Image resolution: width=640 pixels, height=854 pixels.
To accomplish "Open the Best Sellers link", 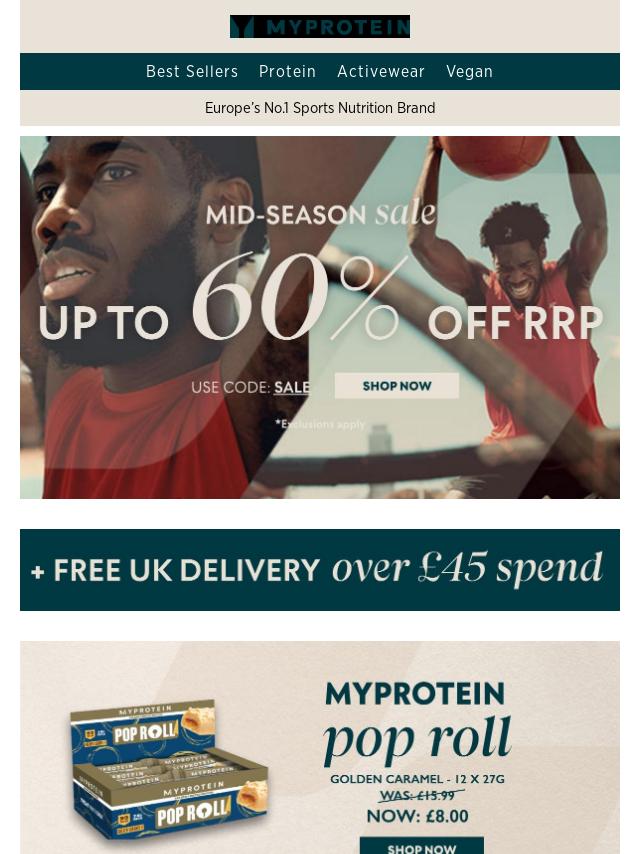I will pyautogui.click(x=192, y=72).
